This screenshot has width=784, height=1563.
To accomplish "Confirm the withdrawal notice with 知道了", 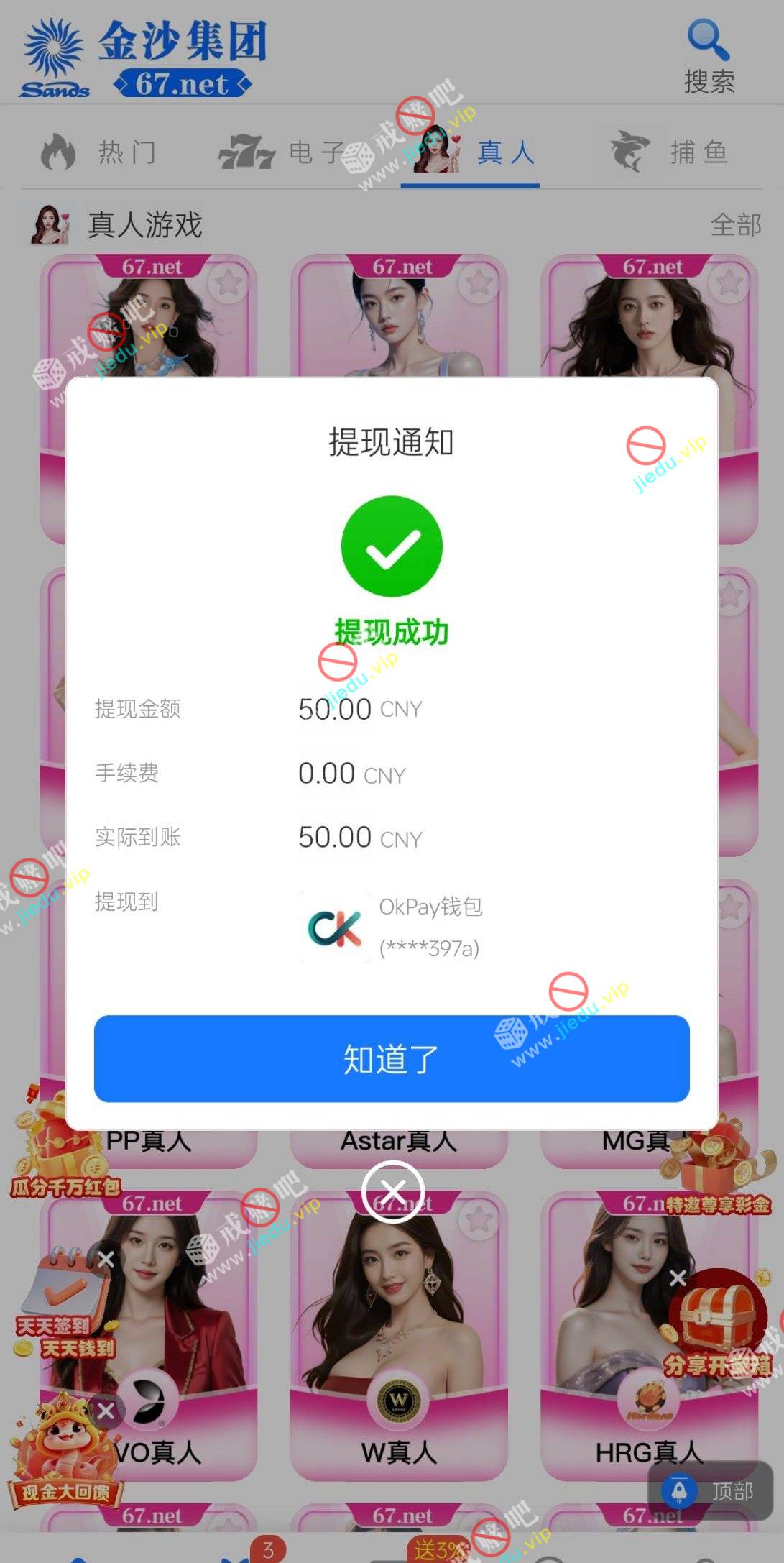I will (392, 1058).
